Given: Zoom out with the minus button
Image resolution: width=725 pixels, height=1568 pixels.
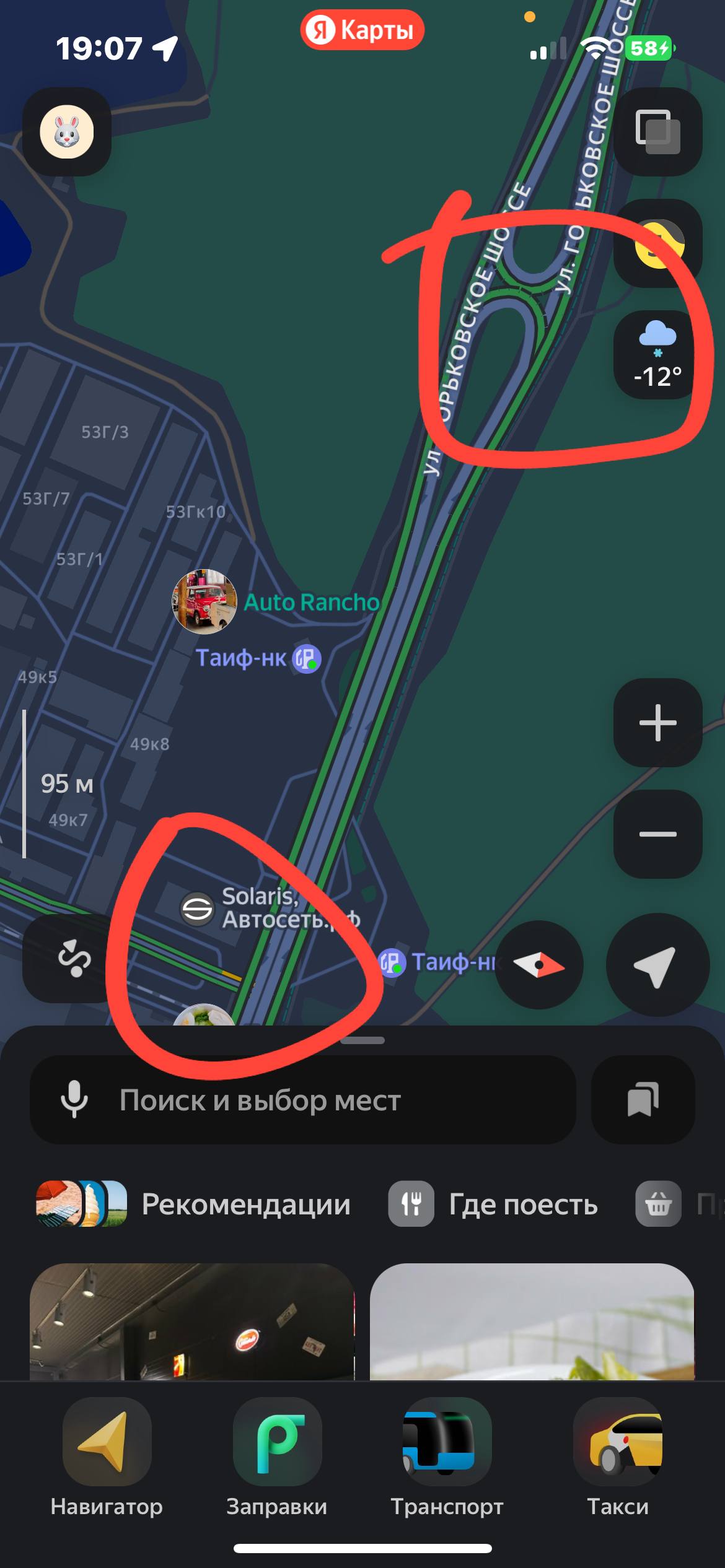Looking at the screenshot, I should pos(657,834).
